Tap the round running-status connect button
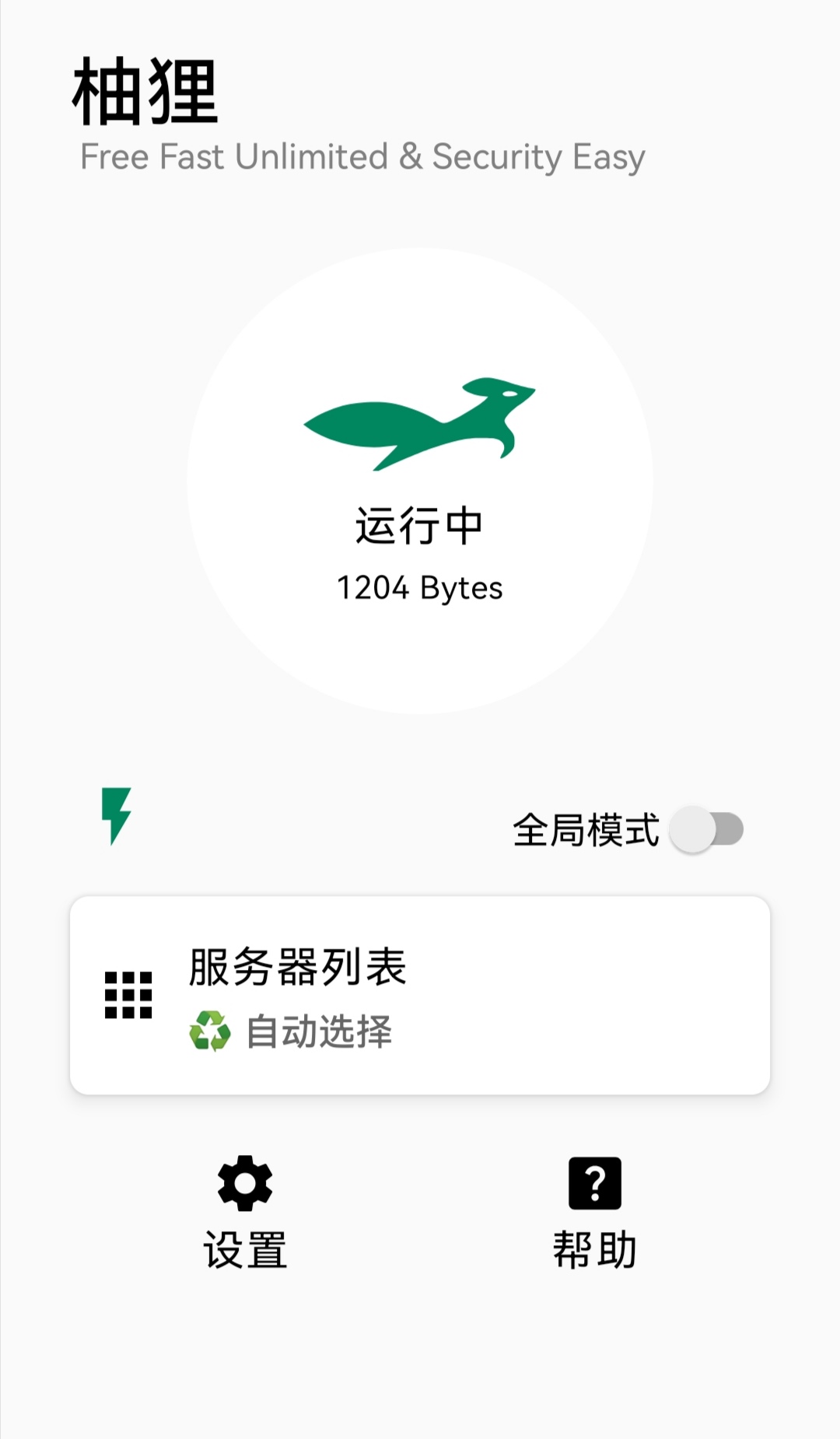The height and width of the screenshot is (1439, 840). pos(420,481)
